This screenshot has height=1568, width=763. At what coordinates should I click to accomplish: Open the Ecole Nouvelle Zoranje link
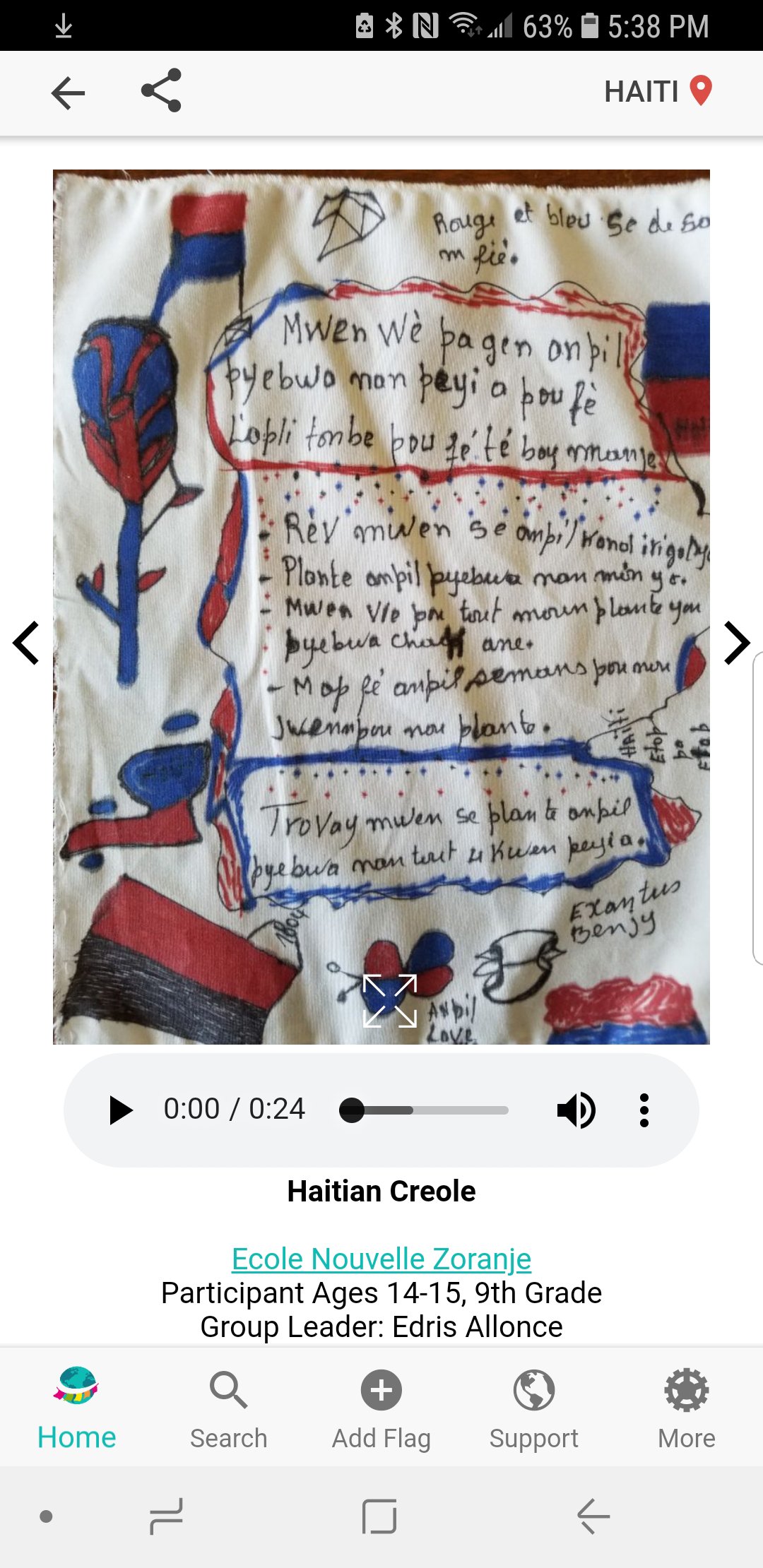[381, 1259]
